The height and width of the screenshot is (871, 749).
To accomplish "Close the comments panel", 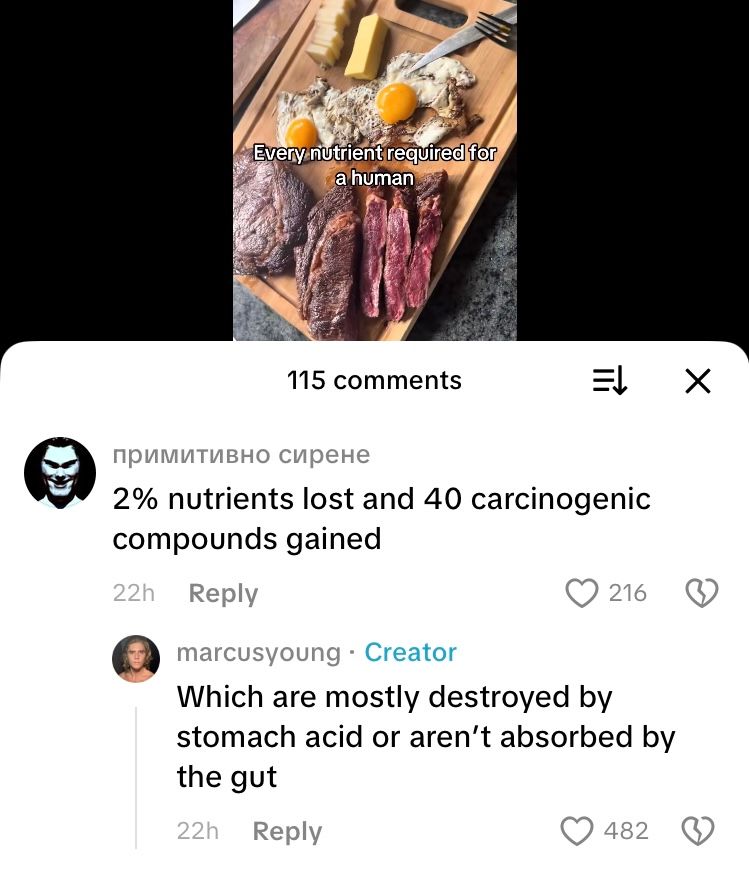I will 697,380.
